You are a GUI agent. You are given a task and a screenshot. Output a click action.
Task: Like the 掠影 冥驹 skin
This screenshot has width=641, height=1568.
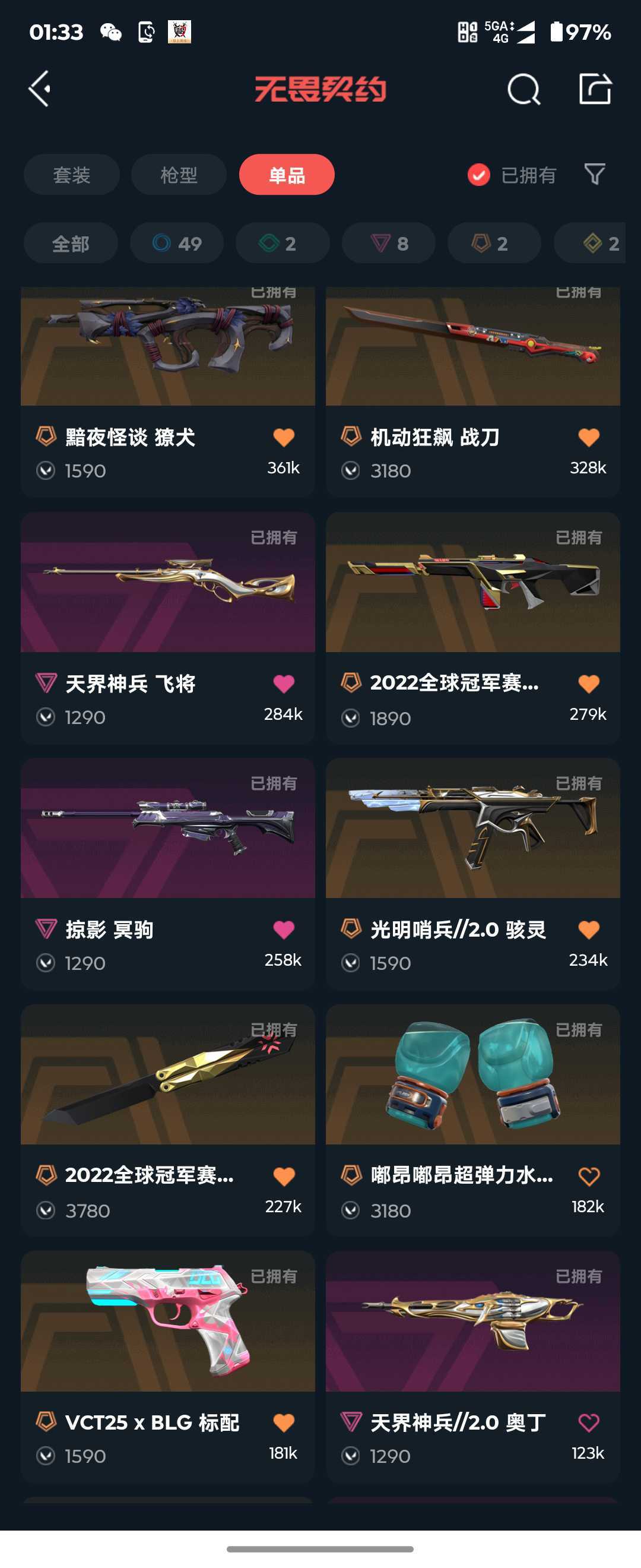[x=283, y=930]
